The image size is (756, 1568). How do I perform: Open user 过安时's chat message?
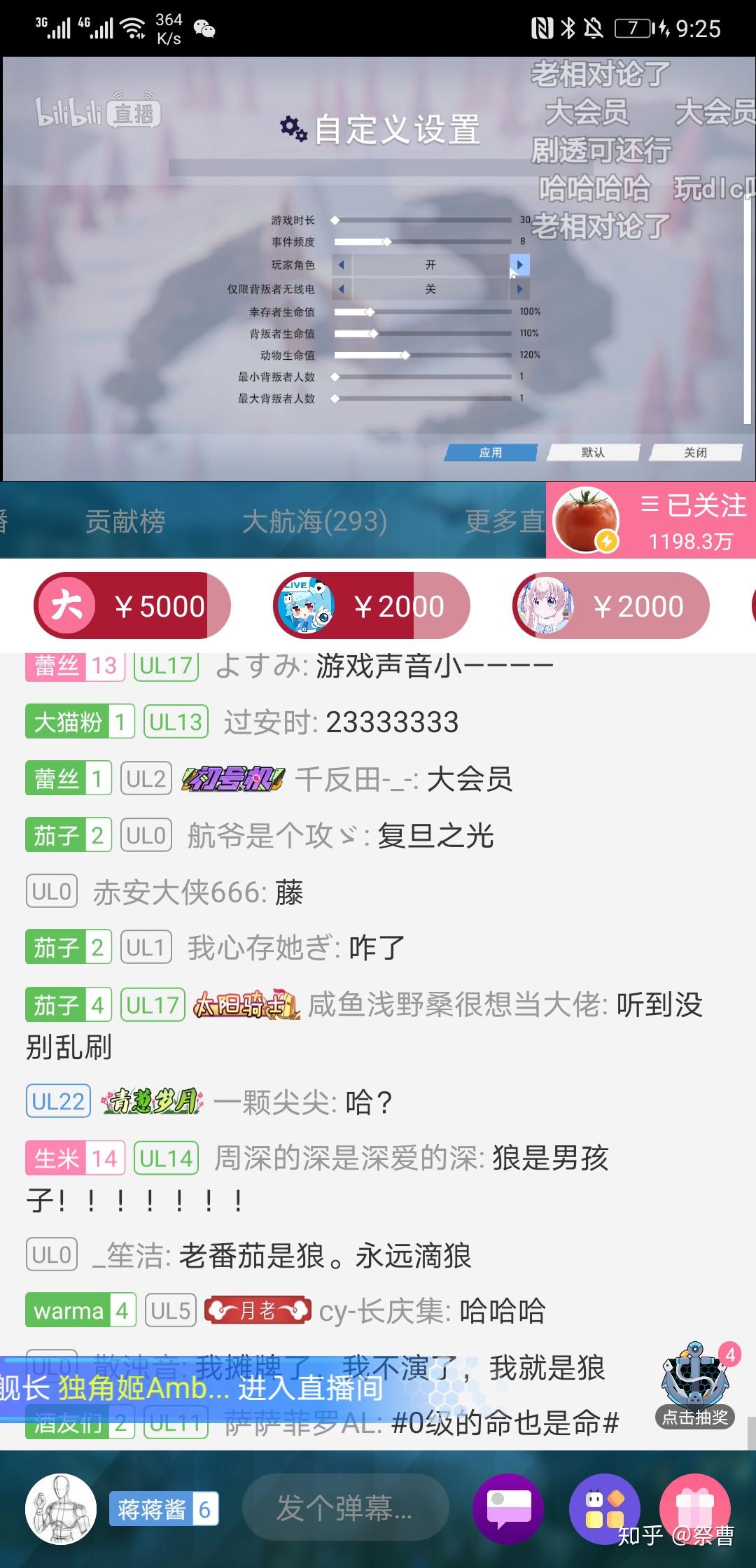point(340,722)
